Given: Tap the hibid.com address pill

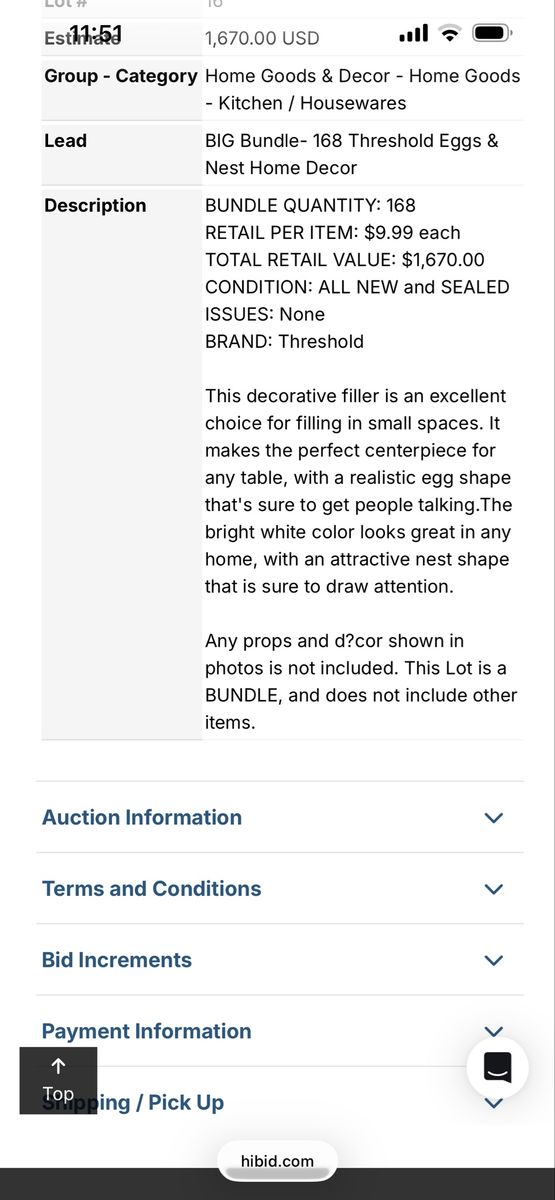Looking at the screenshot, I should point(277,1161).
